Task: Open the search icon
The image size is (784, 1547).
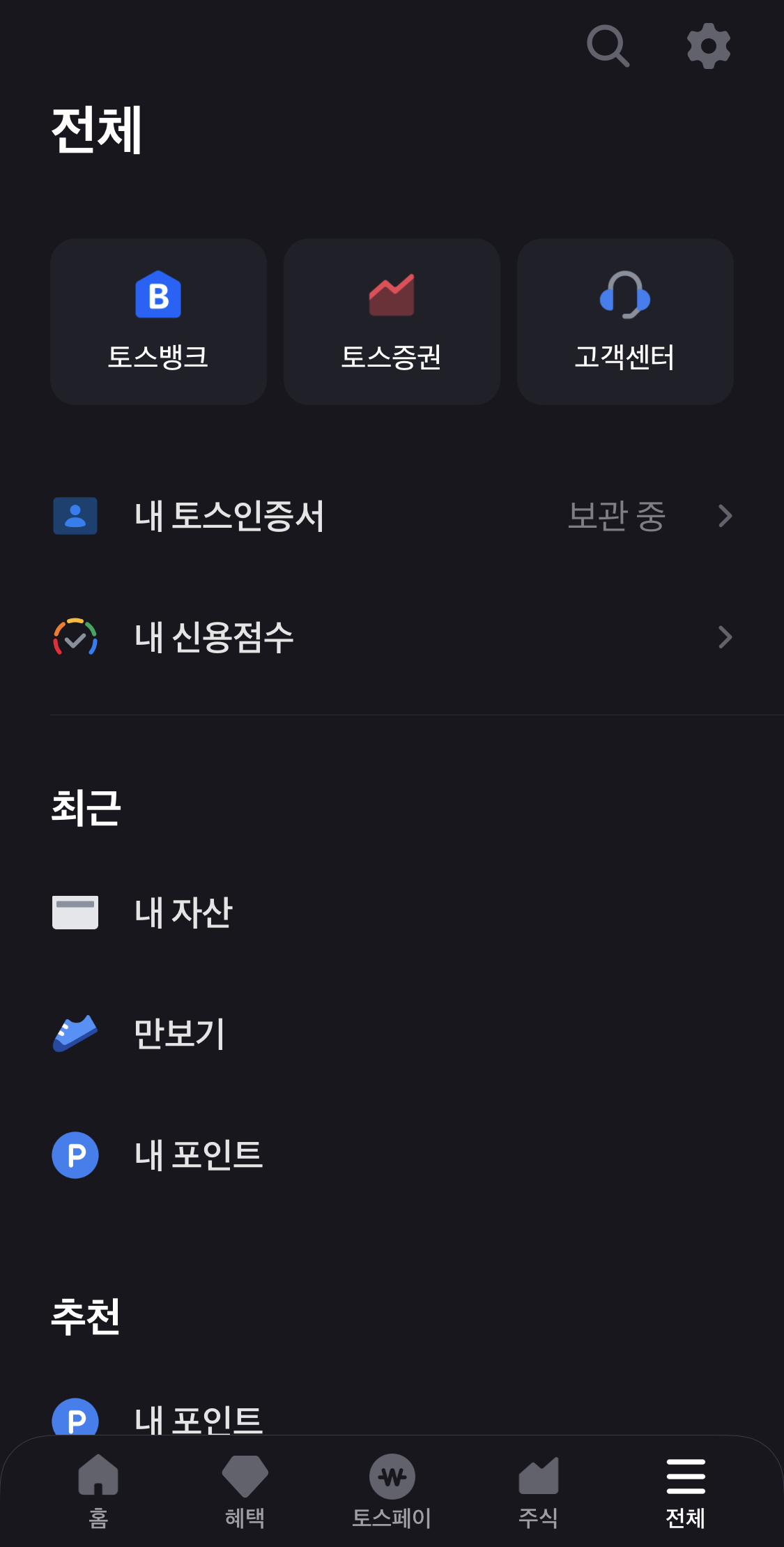Action: point(608,46)
